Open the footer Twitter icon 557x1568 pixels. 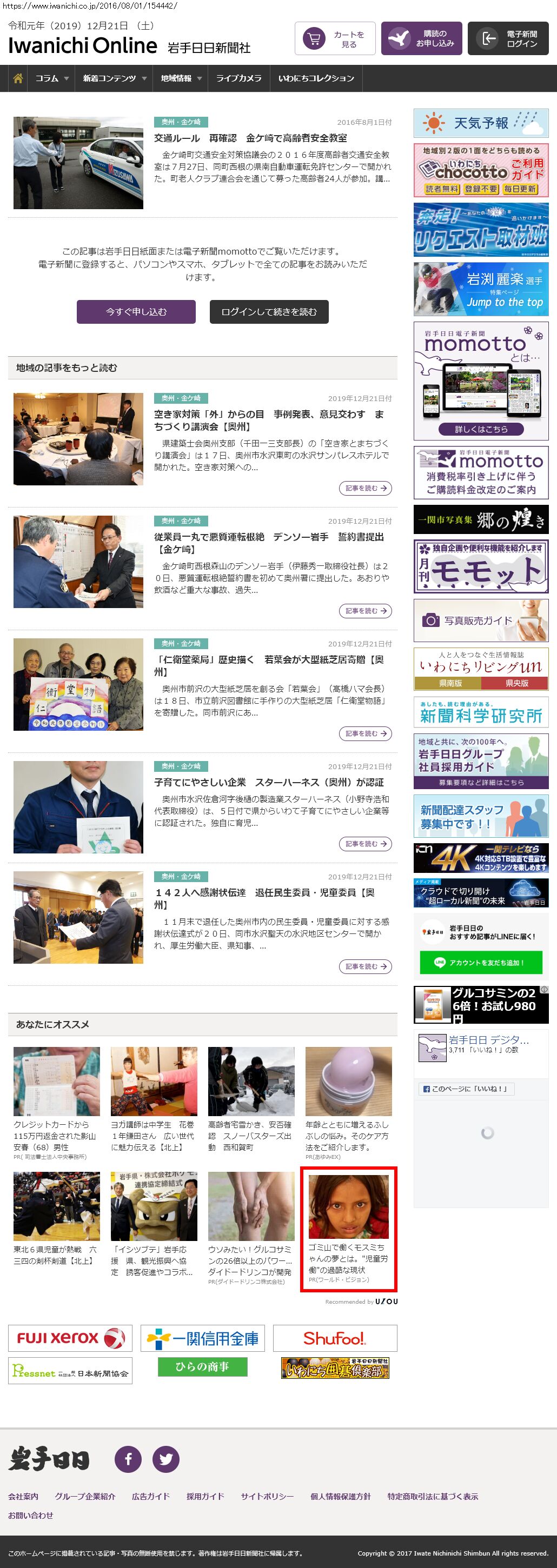[165, 1459]
